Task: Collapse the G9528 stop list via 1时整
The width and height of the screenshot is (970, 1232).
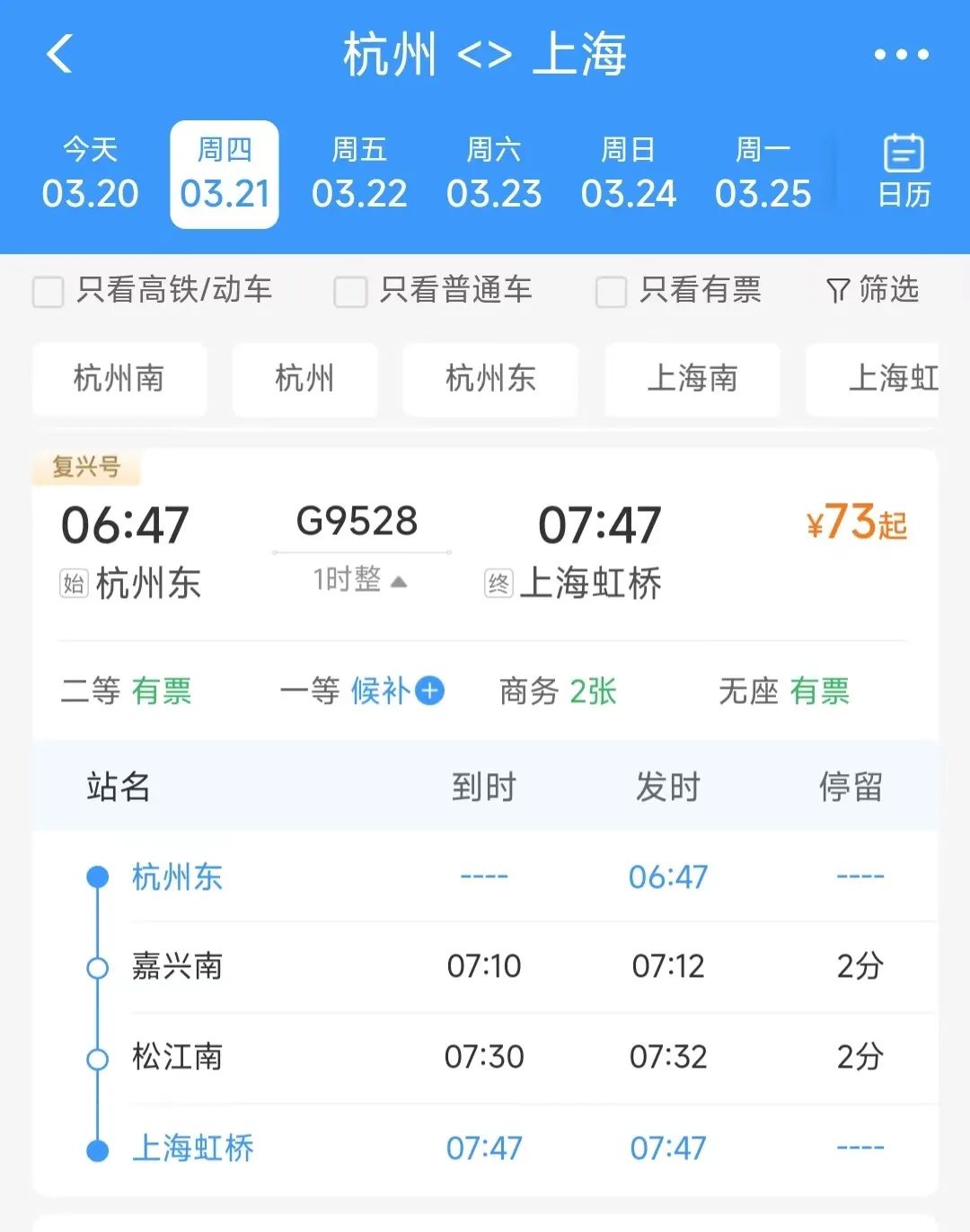Action: click(x=360, y=580)
